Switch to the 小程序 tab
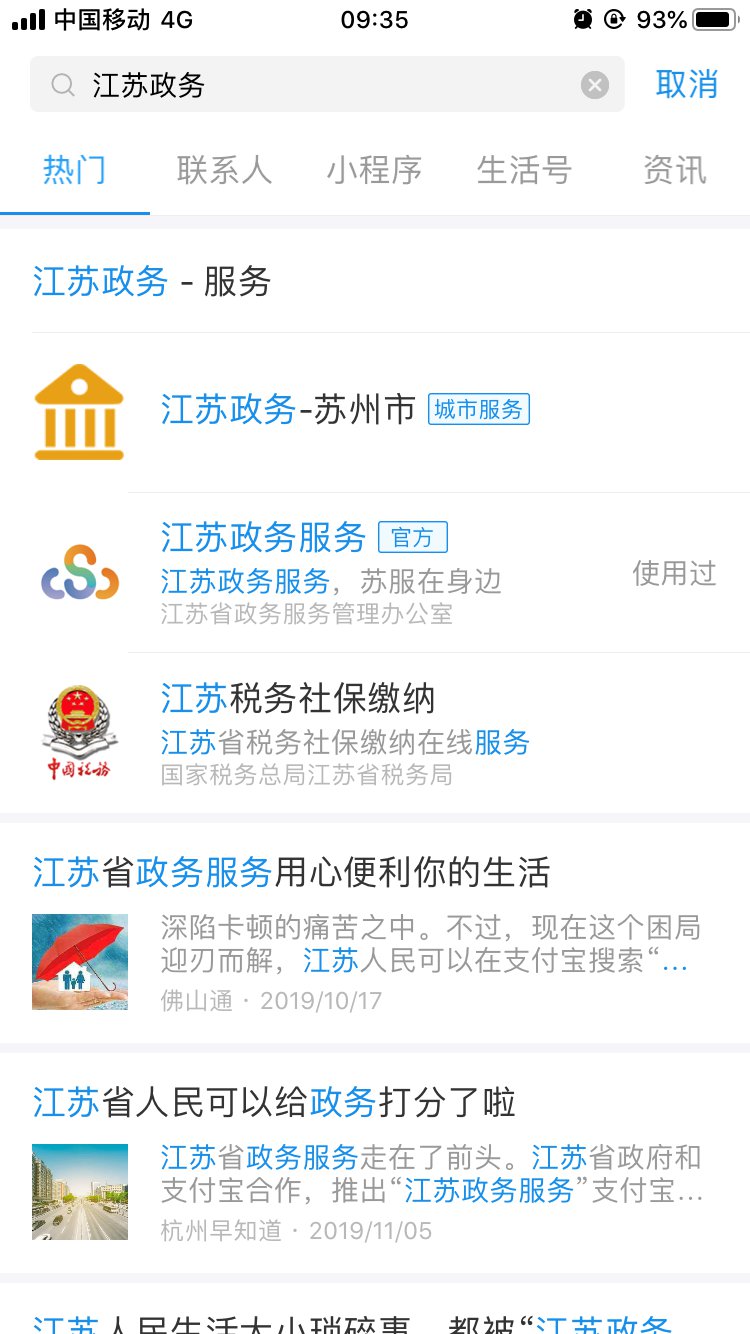The image size is (750, 1334). [374, 170]
